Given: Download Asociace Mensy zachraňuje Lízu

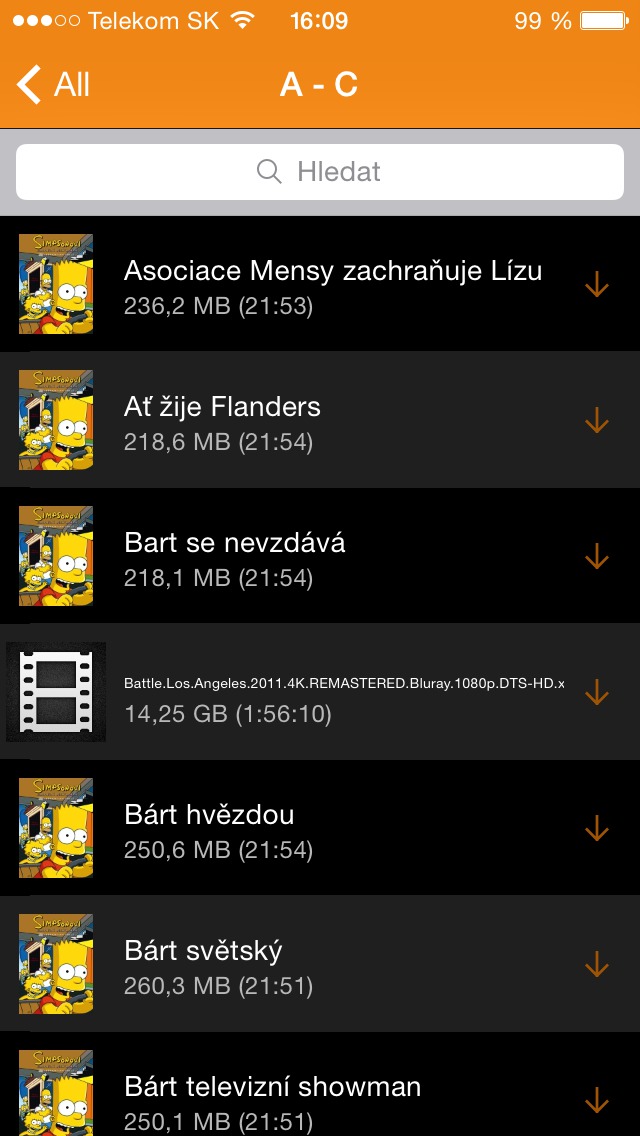Looking at the screenshot, I should pyautogui.click(x=597, y=285).
